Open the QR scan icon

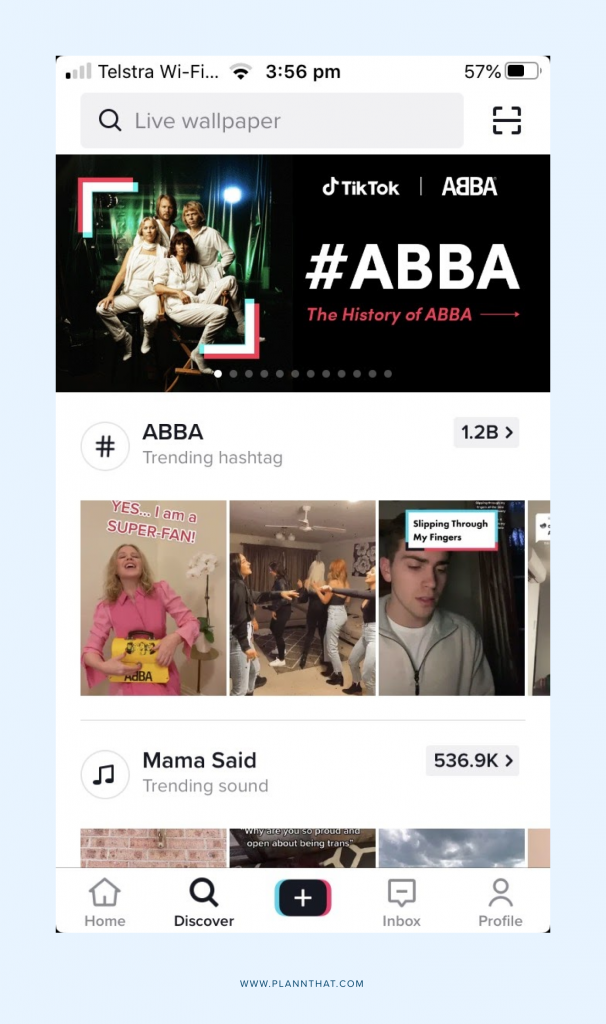(x=507, y=121)
